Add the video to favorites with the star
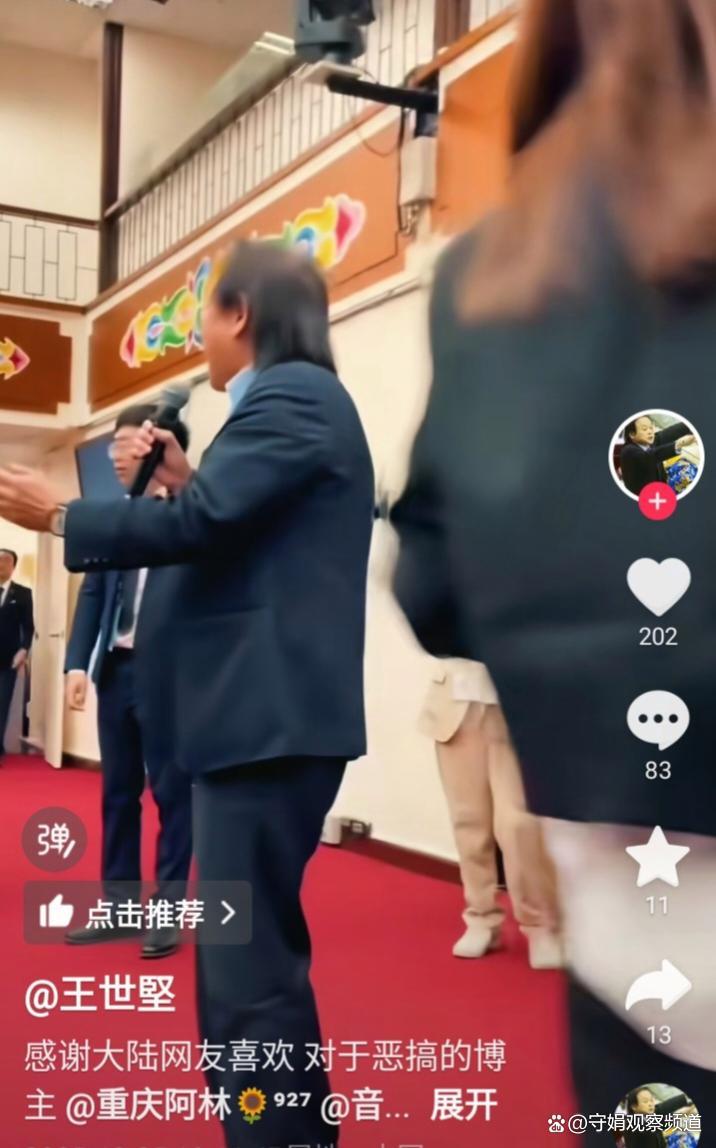The height and width of the screenshot is (1148, 716). [657, 858]
